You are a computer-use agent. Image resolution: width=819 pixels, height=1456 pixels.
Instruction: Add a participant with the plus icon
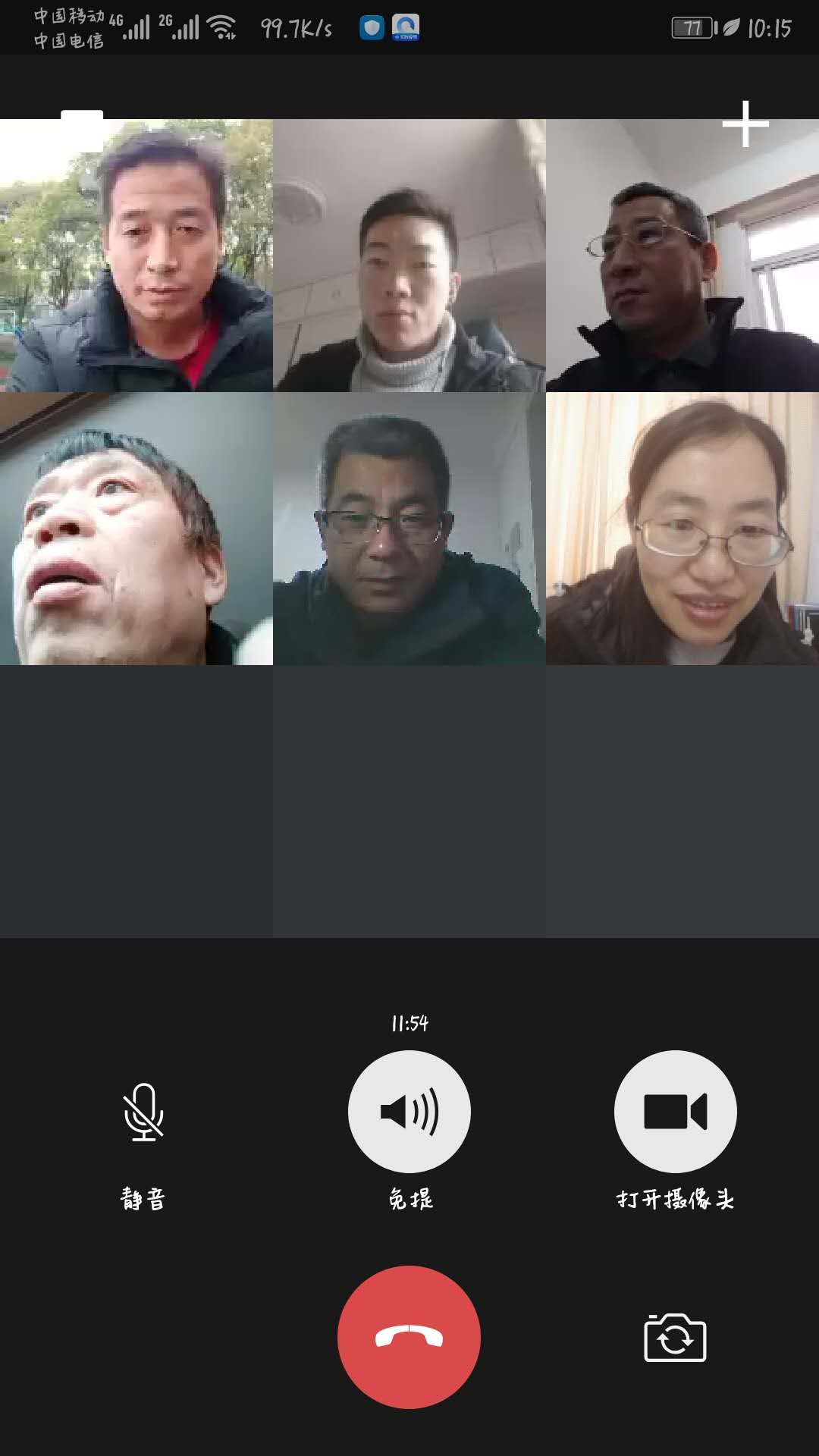point(745,124)
